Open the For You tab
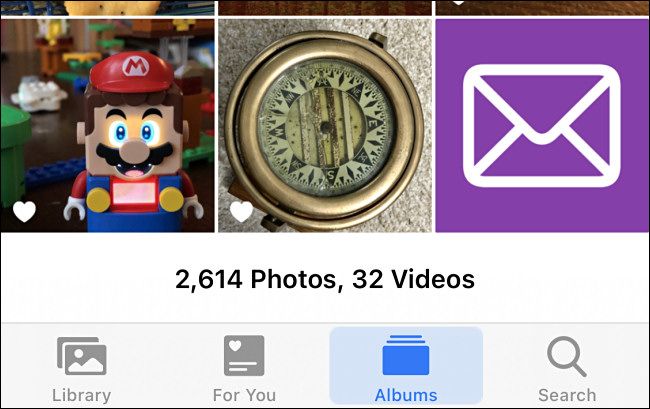 [x=244, y=367]
